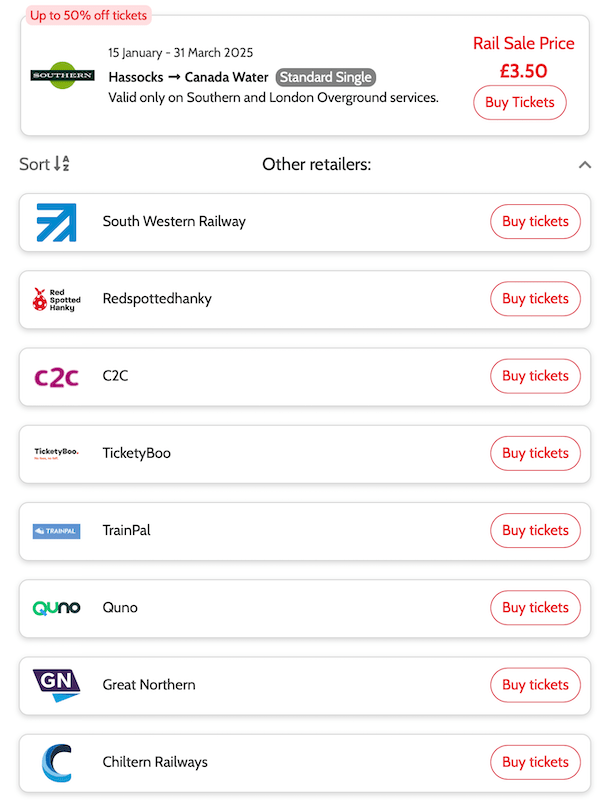This screenshot has height=800, width=609.
Task: Buy tickets from Quno
Action: tap(535, 607)
